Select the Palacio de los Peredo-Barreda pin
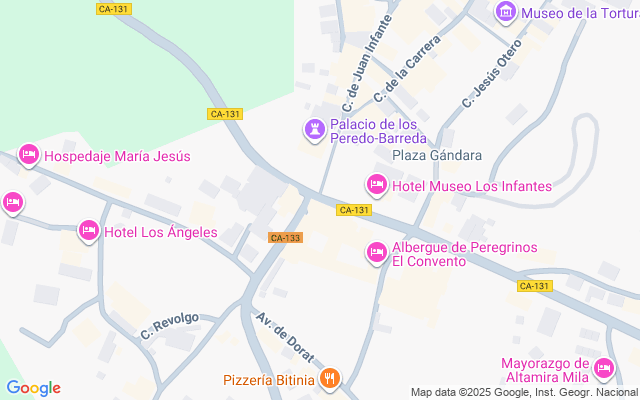 click(315, 129)
